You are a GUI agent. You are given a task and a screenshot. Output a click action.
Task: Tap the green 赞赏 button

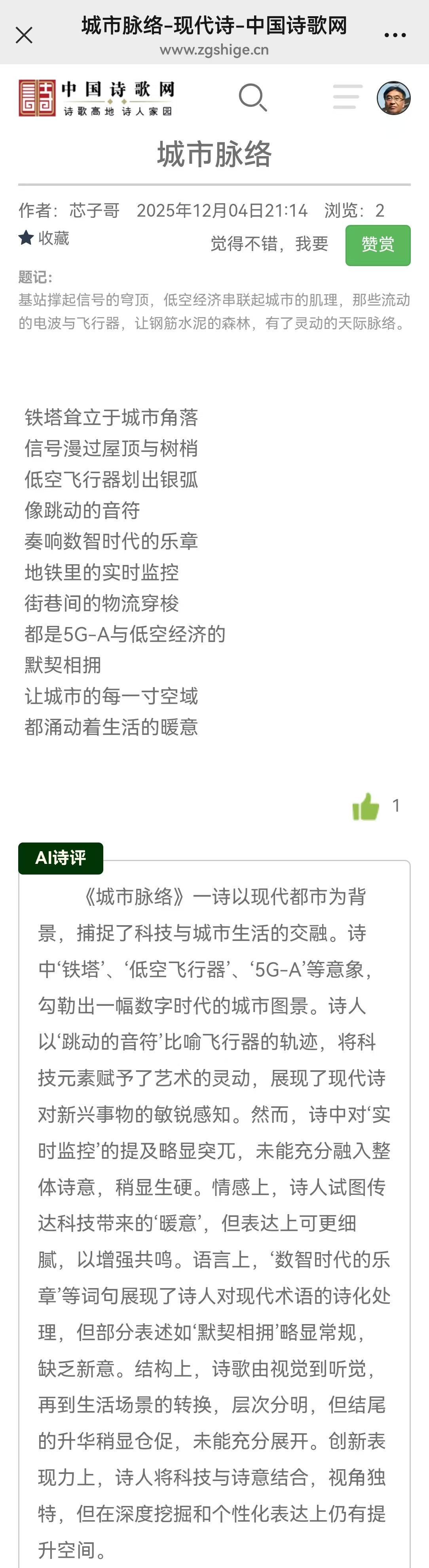378,245
